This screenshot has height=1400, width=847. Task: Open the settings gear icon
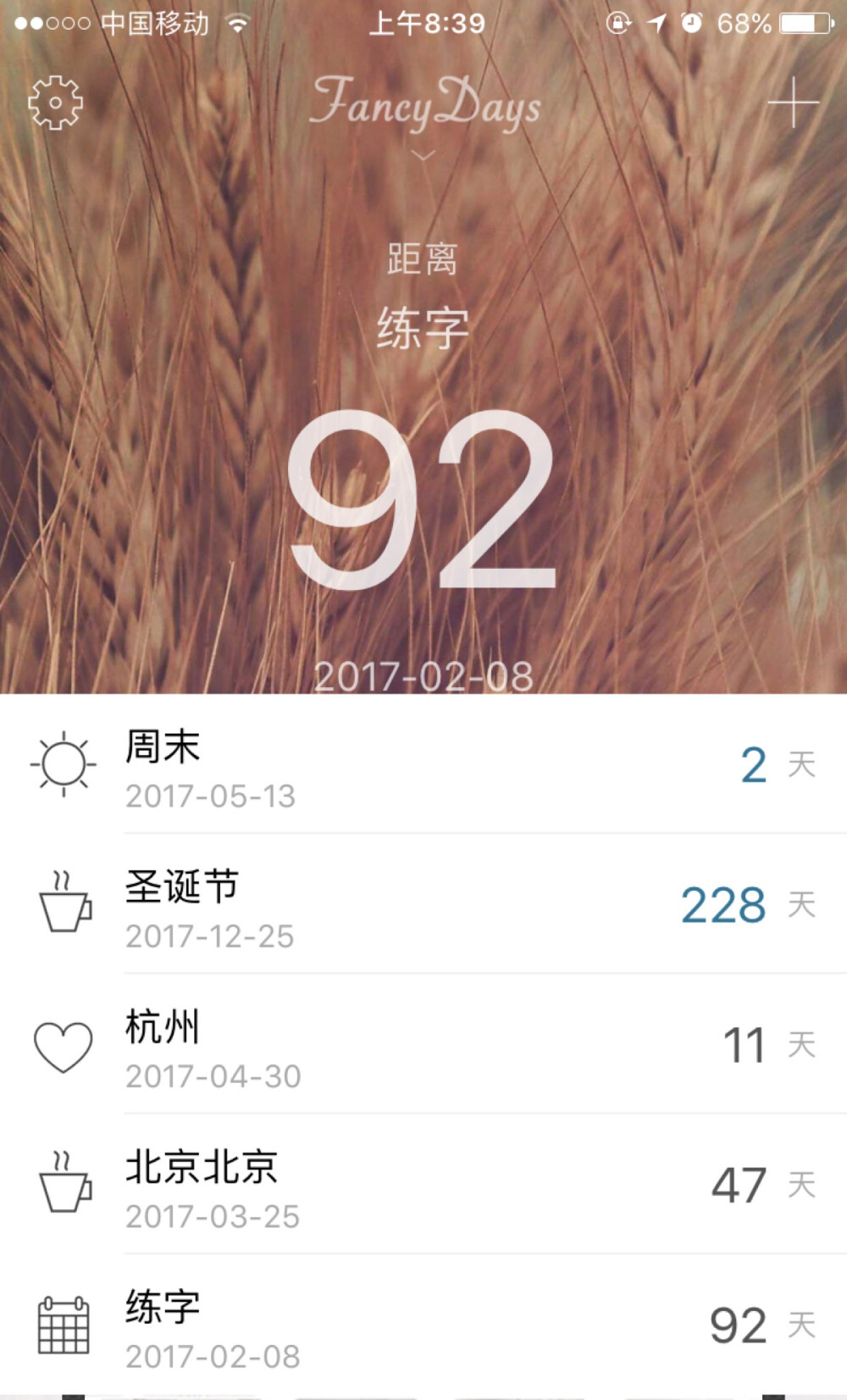54,100
